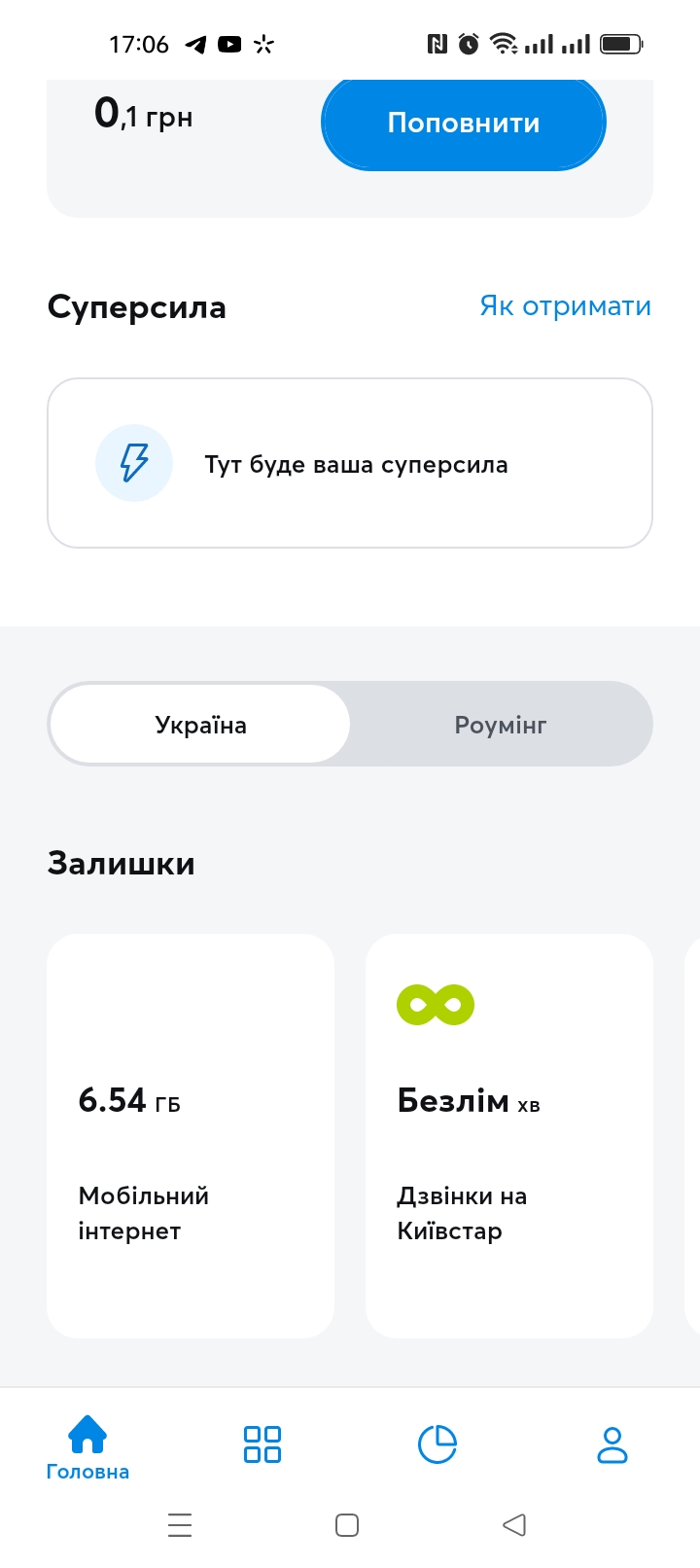Go to the Головна home tab

click(87, 1446)
